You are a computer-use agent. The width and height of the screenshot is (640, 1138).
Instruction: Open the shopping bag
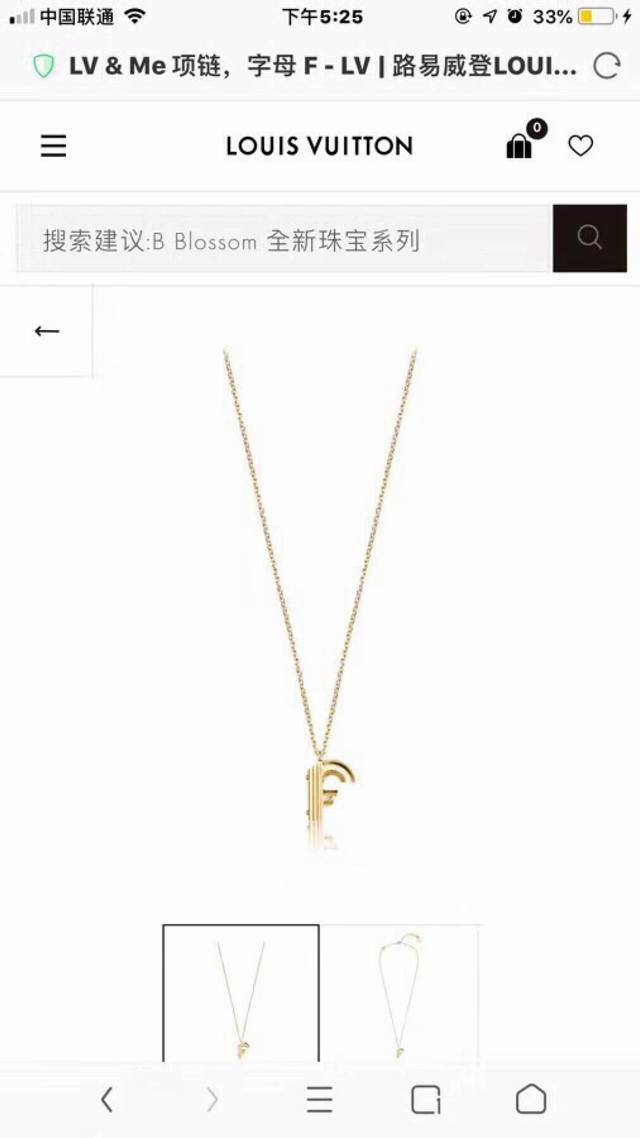[519, 146]
